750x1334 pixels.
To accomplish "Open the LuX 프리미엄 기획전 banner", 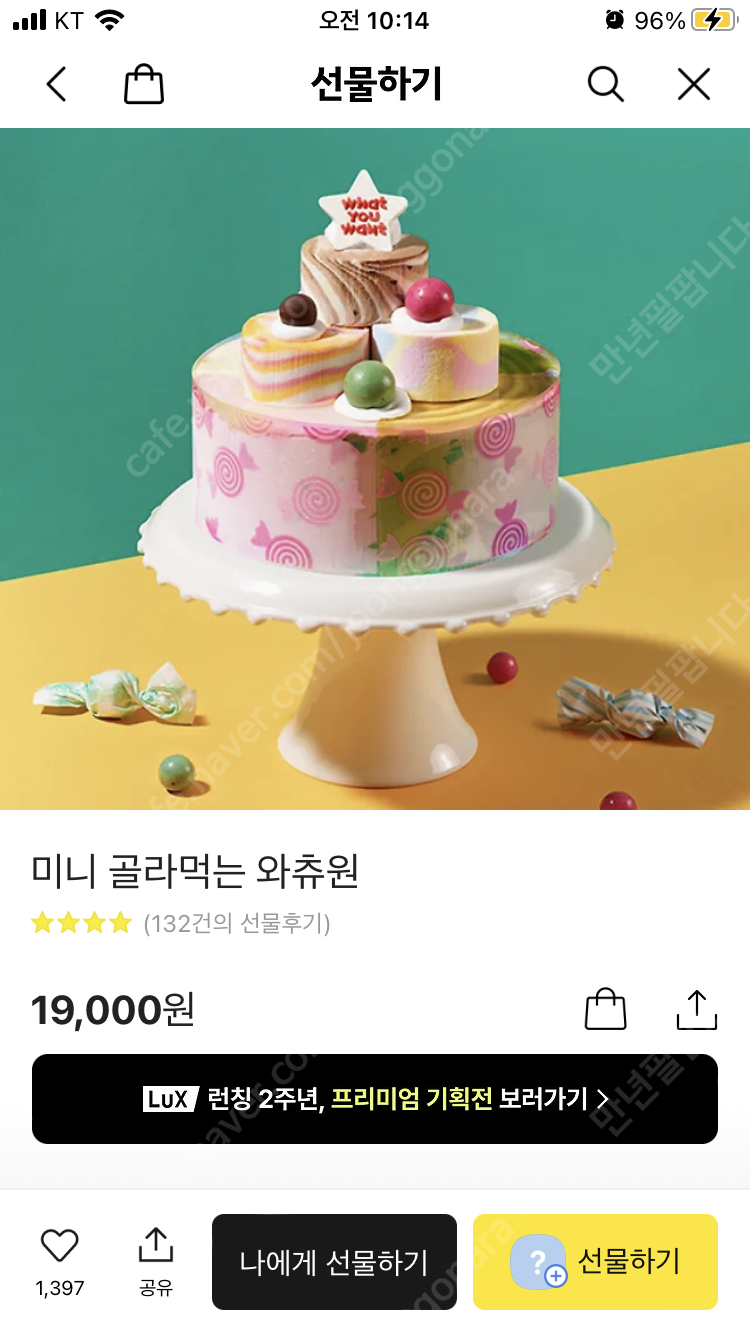I will [375, 1099].
